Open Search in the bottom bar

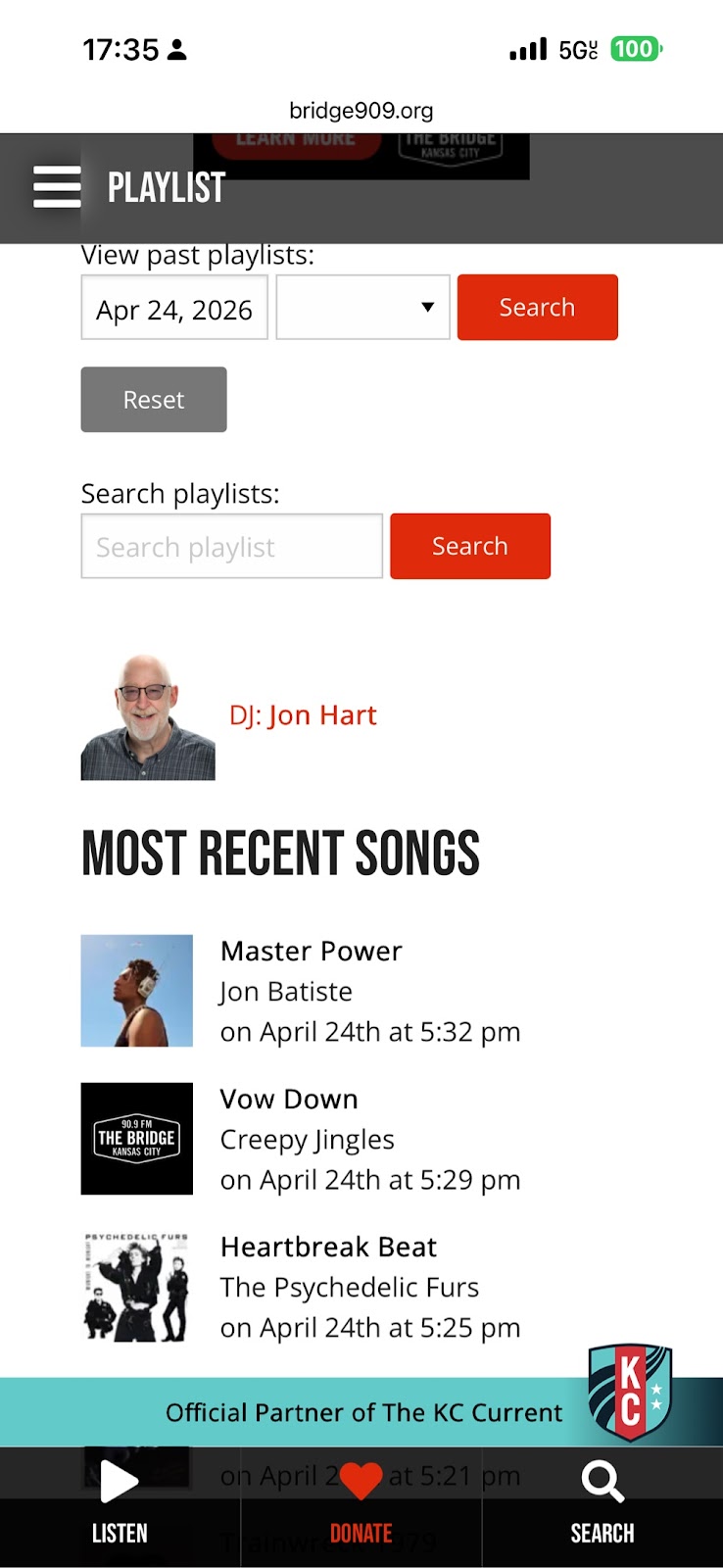pyautogui.click(x=602, y=1505)
